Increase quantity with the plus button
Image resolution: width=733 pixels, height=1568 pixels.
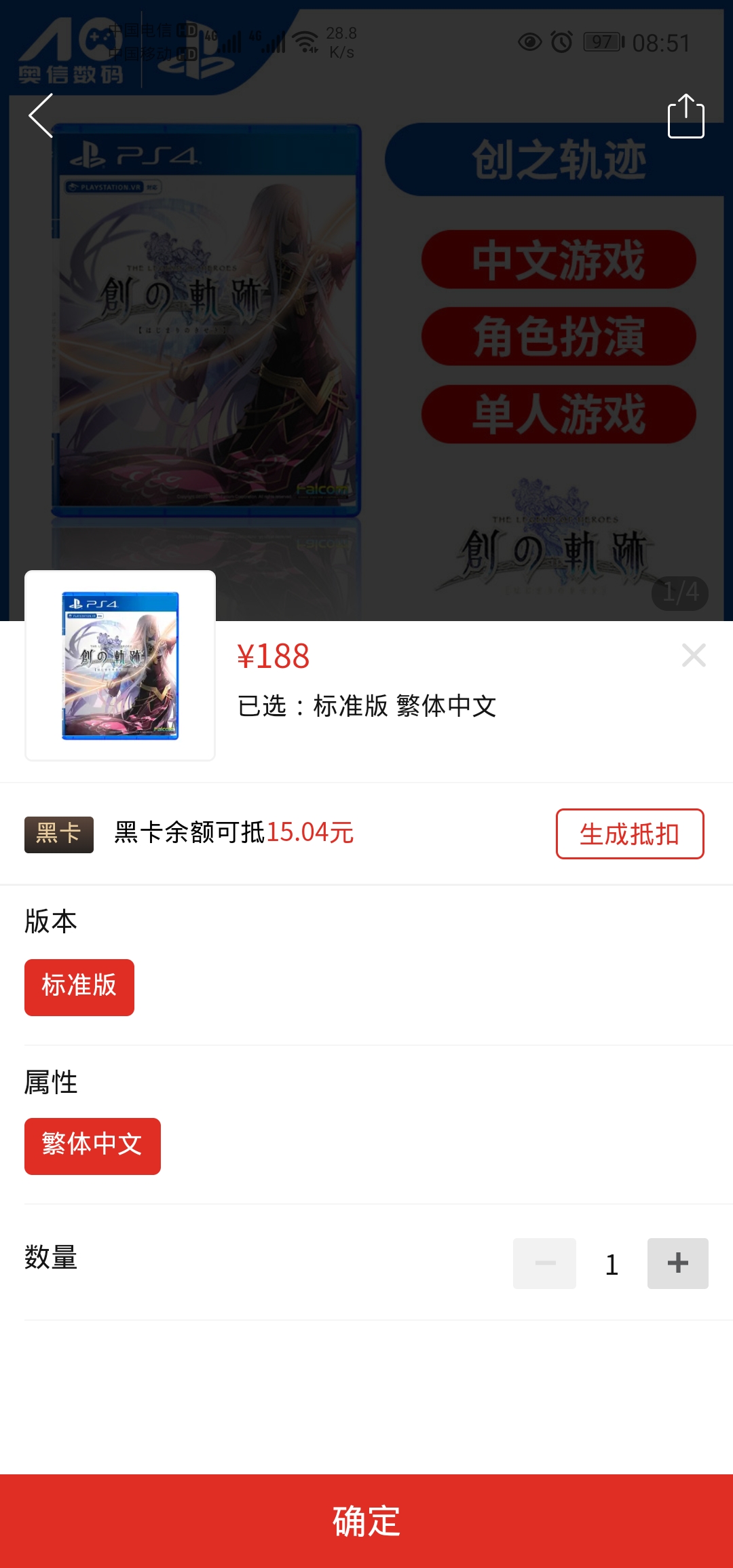click(677, 1263)
